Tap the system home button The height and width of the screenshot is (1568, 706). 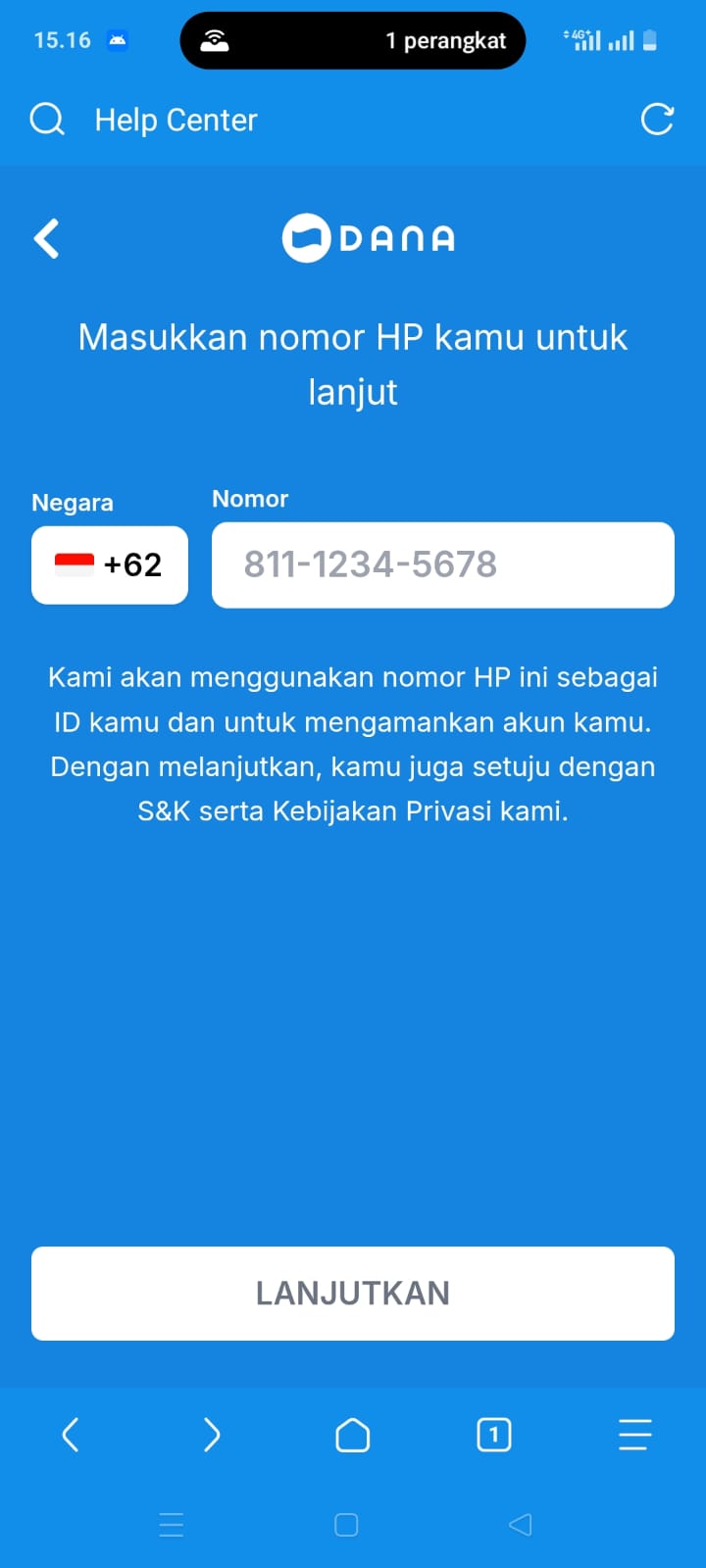(x=346, y=1525)
